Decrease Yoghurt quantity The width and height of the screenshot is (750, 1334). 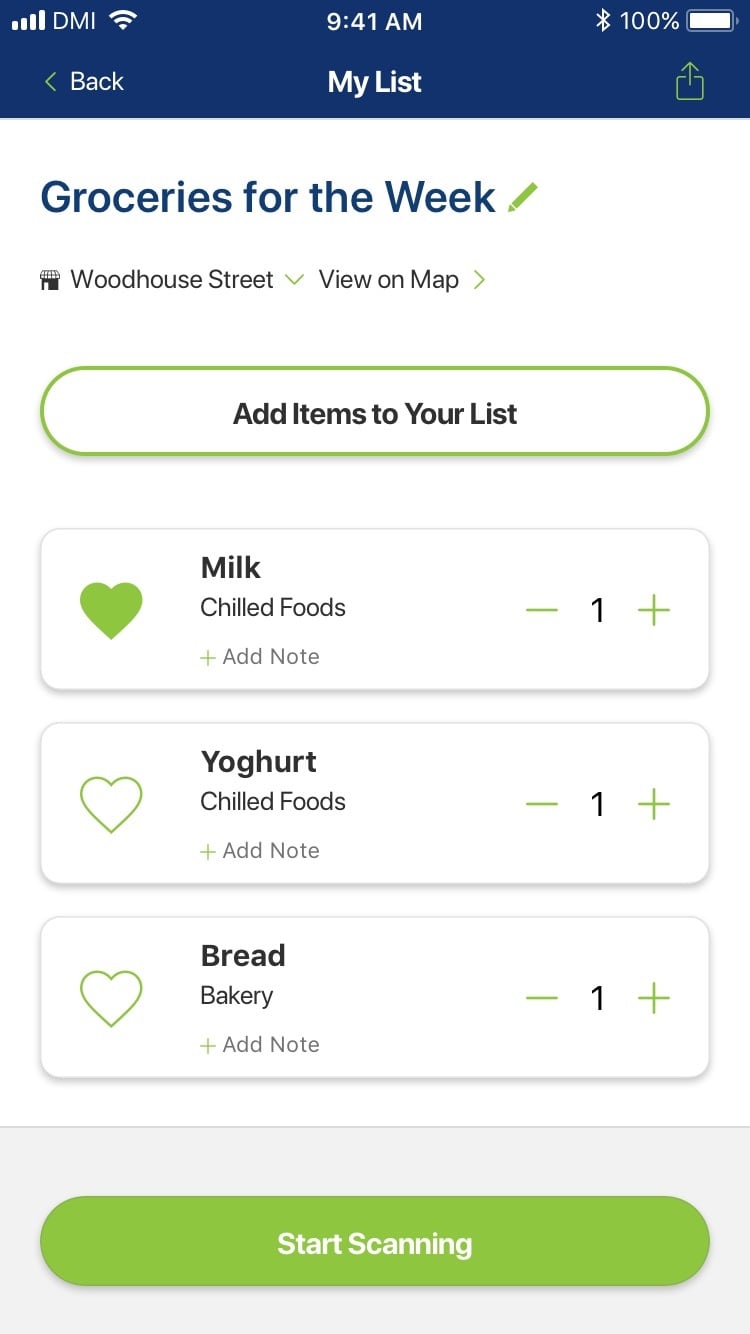point(542,803)
